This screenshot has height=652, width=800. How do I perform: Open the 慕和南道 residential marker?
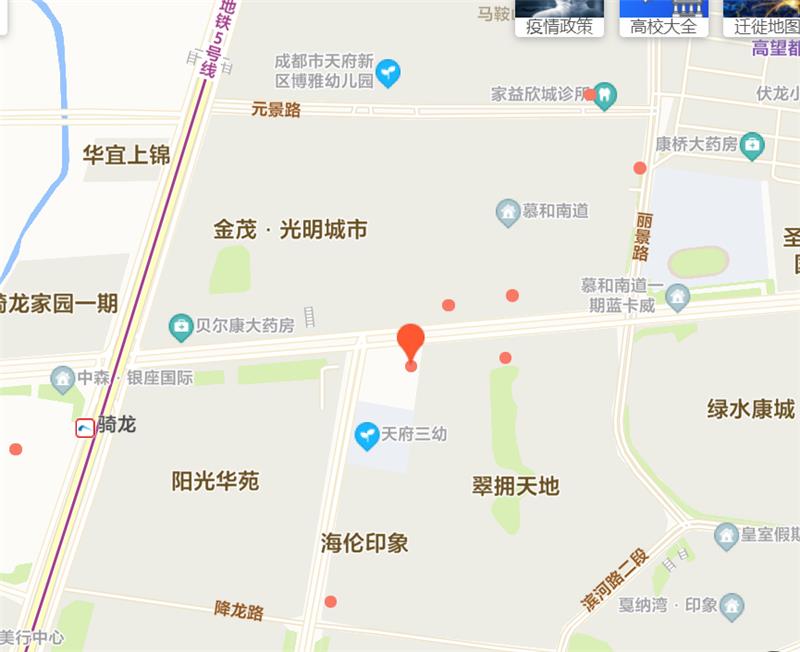[508, 212]
